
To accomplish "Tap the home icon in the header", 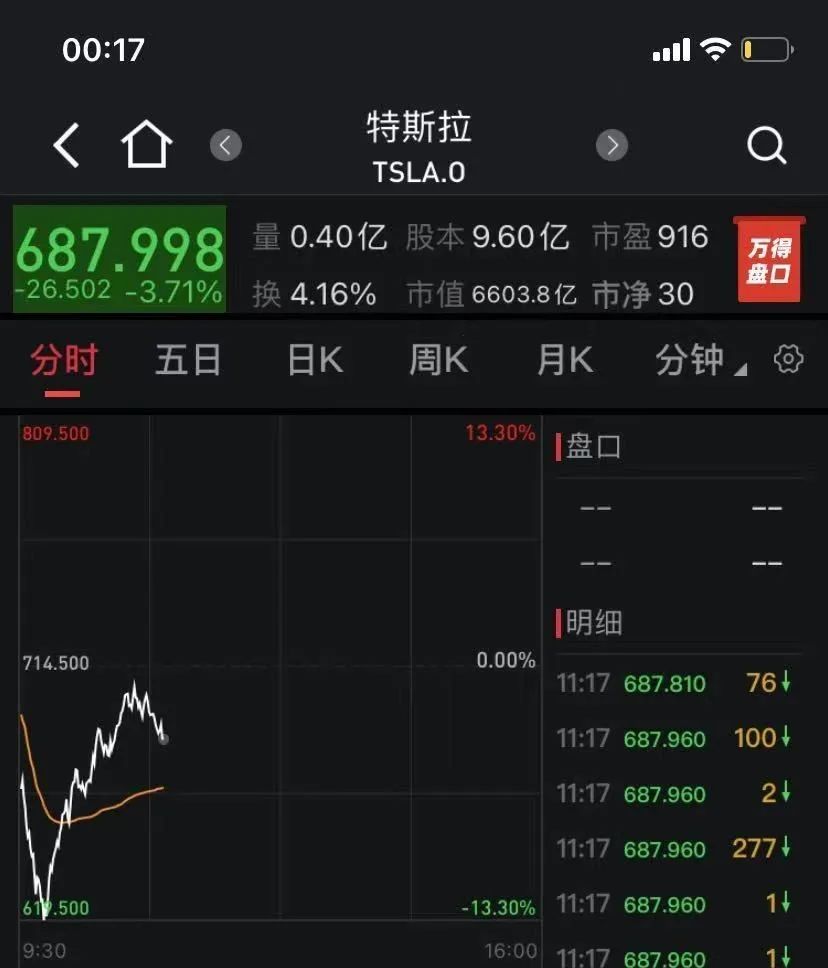I will (x=146, y=144).
